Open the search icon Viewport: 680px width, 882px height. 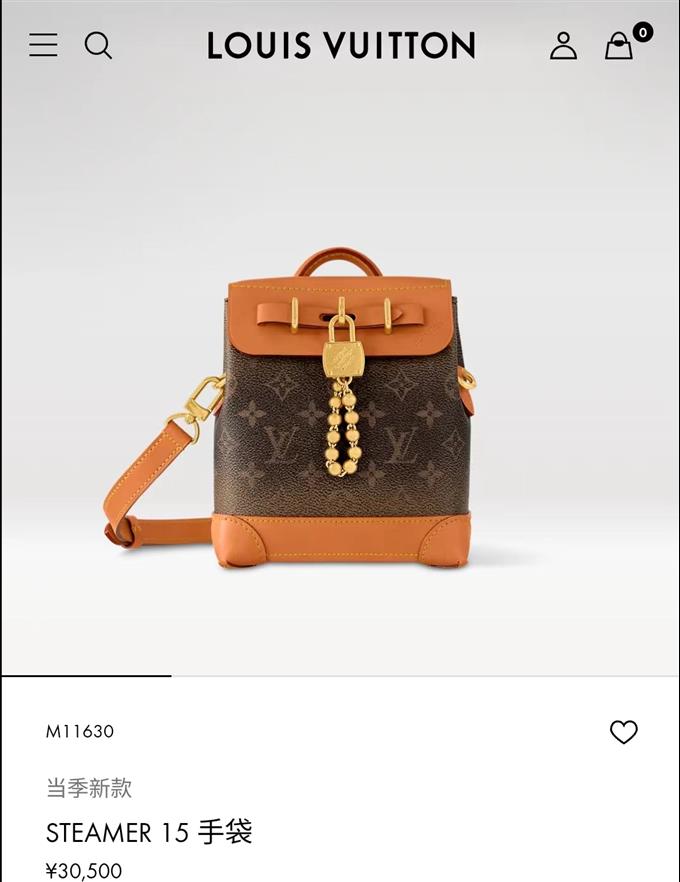tap(98, 45)
